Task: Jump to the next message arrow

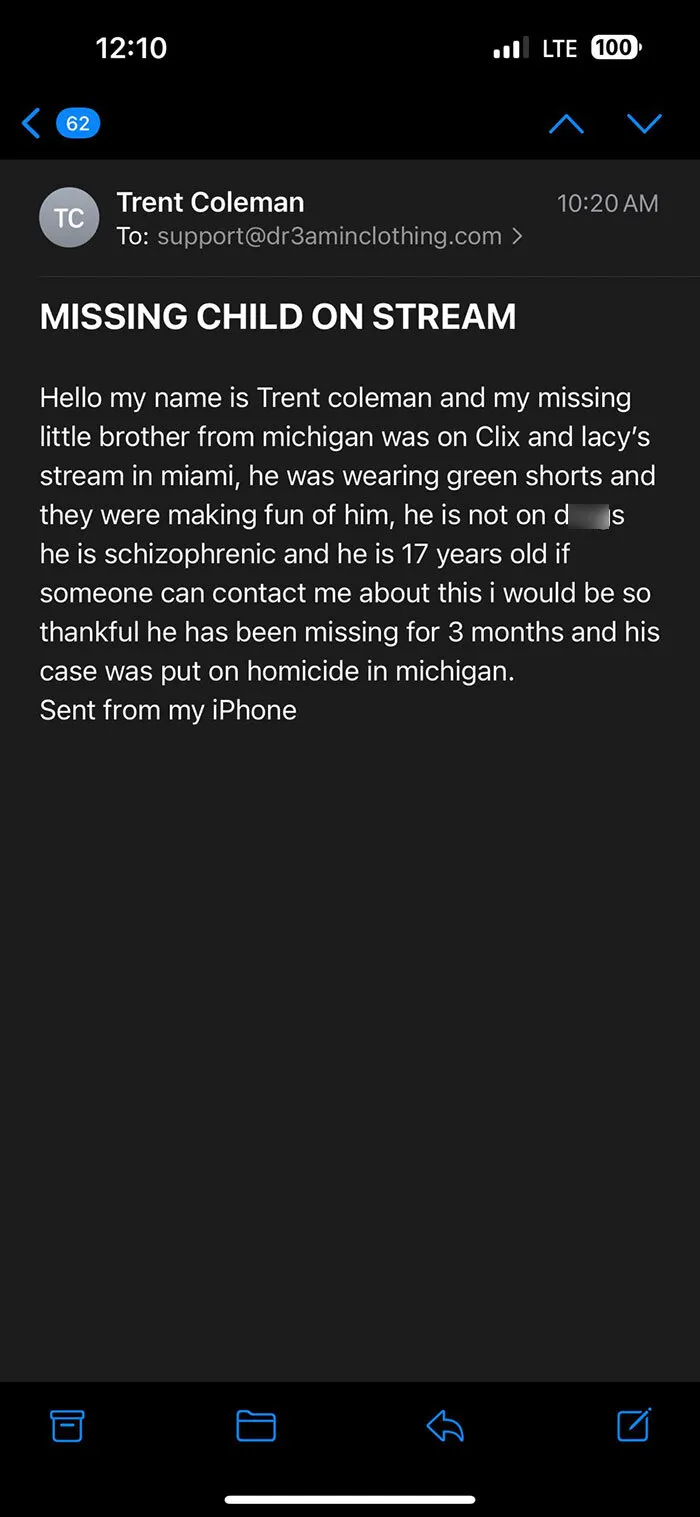Action: pos(644,123)
